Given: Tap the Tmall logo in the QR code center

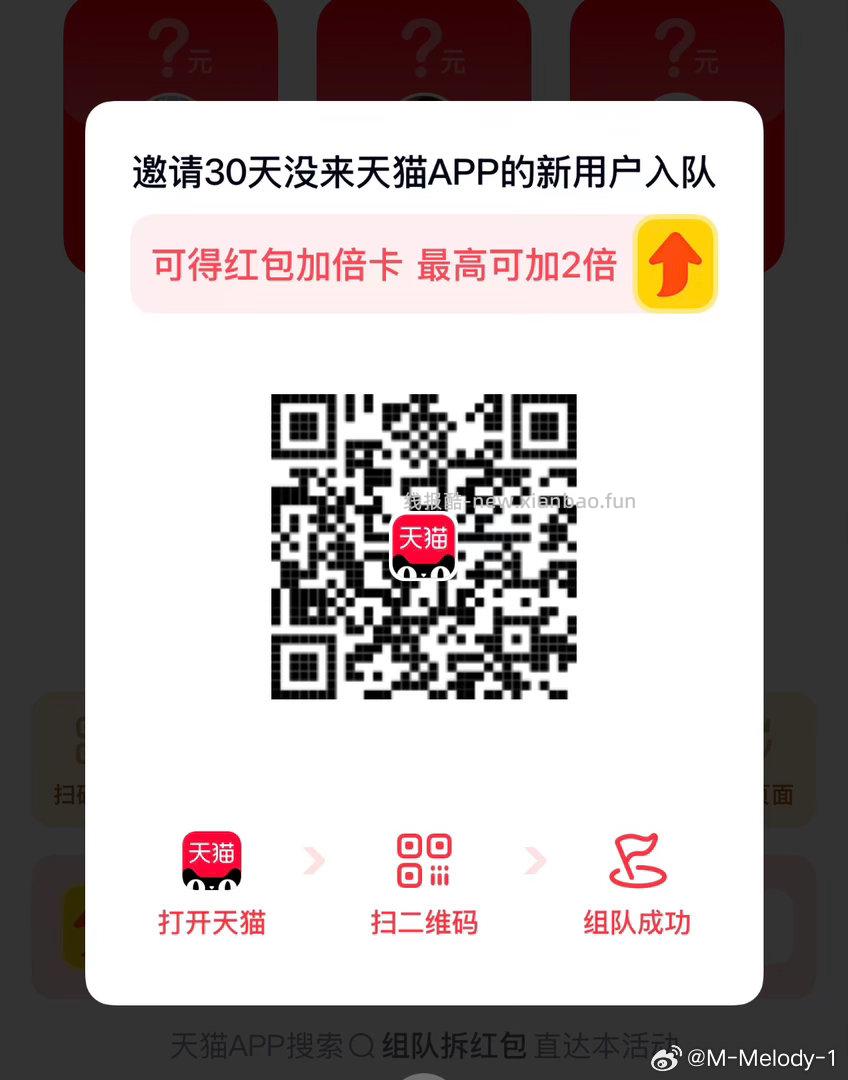Looking at the screenshot, I should (423, 548).
